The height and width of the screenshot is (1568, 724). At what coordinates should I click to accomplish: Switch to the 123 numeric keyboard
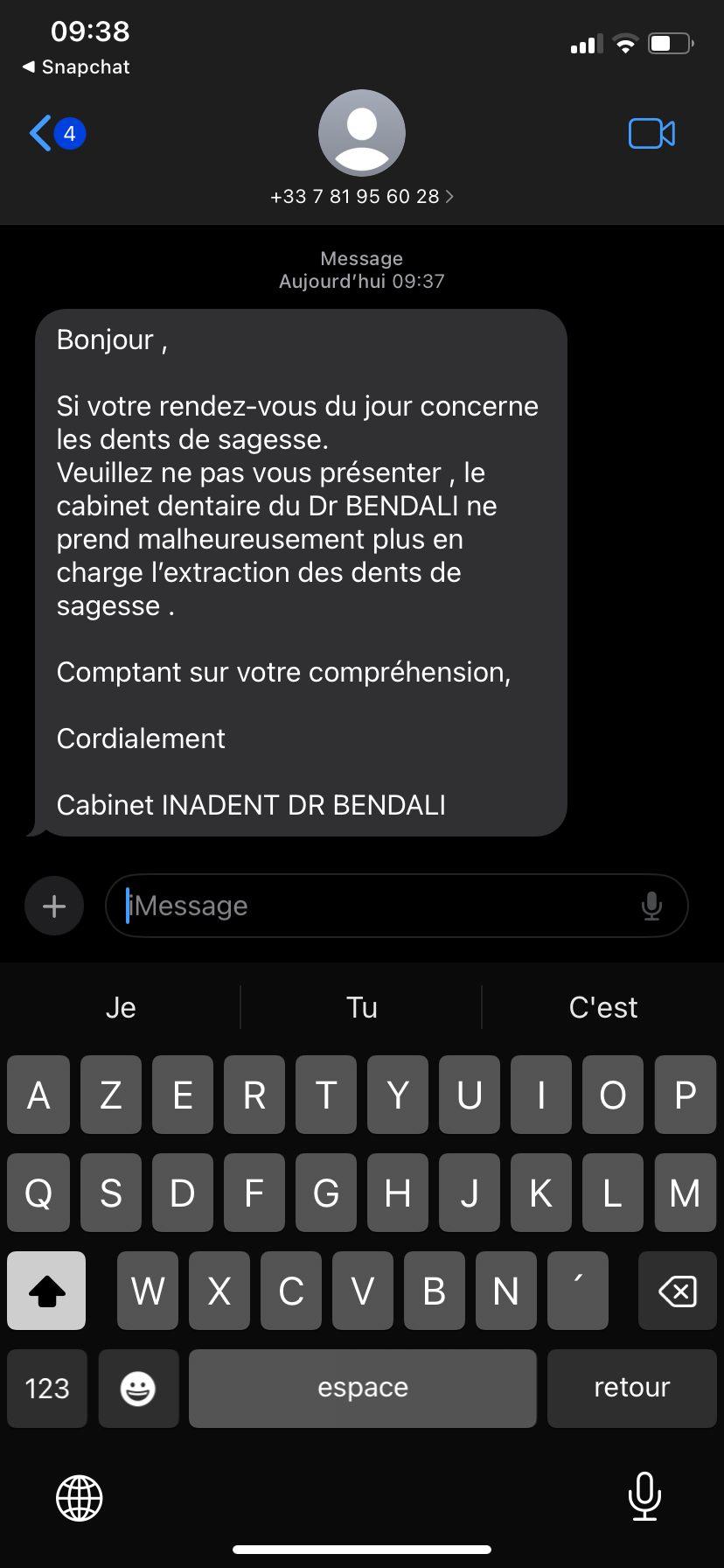(x=47, y=1388)
